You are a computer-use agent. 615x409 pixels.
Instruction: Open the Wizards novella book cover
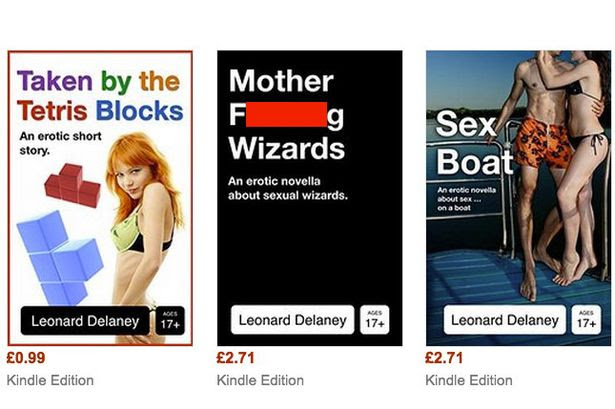(310, 197)
